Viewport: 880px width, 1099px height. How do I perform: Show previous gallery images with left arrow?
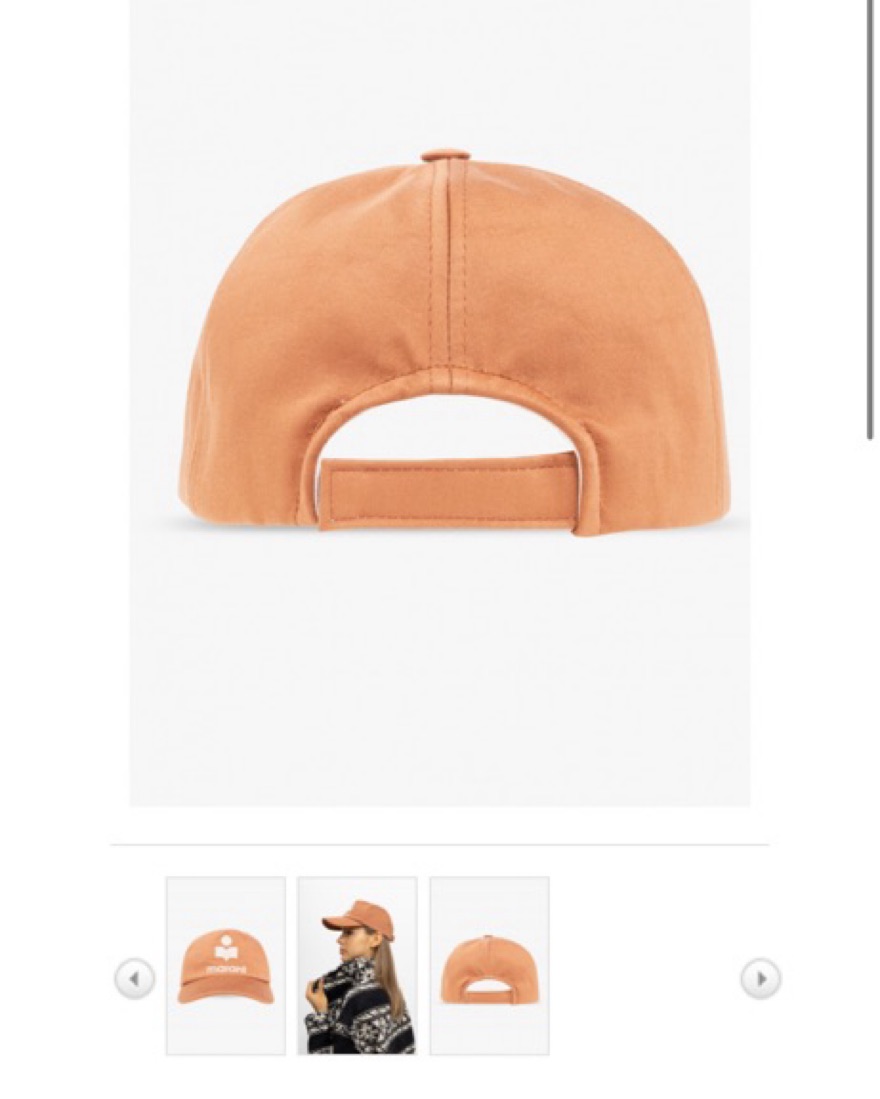(134, 978)
